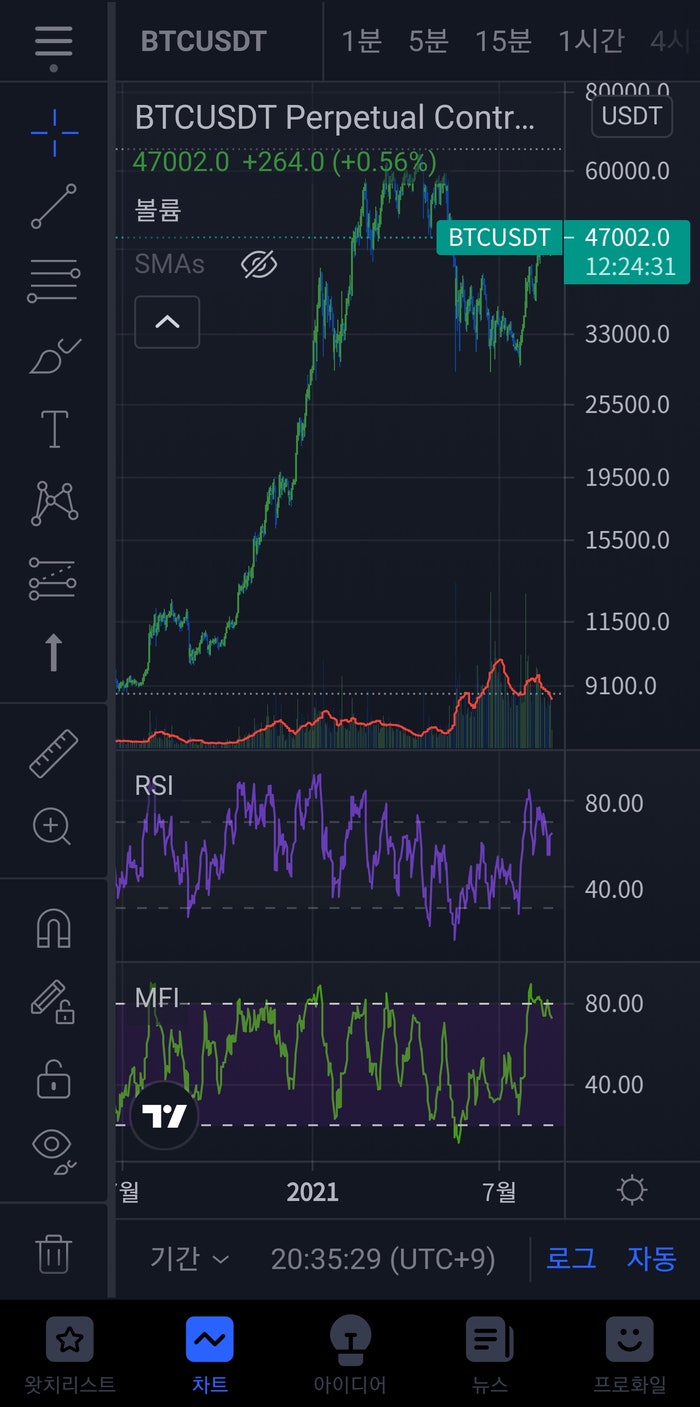Activate the ruler measure tool
The width and height of the screenshot is (700, 1407).
[54, 754]
